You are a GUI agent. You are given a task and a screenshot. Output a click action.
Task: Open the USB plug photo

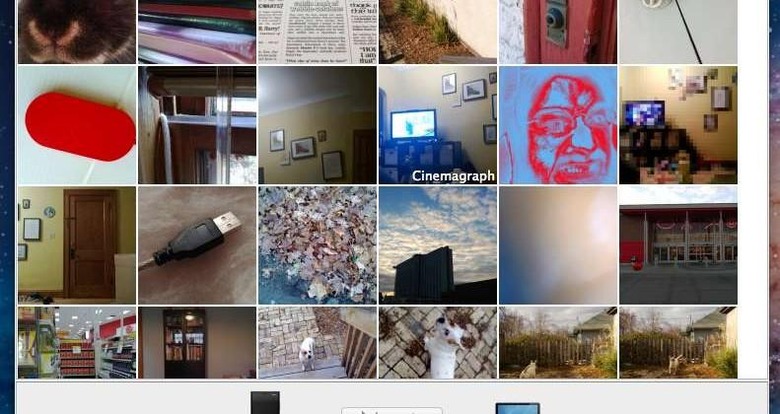[197, 245]
